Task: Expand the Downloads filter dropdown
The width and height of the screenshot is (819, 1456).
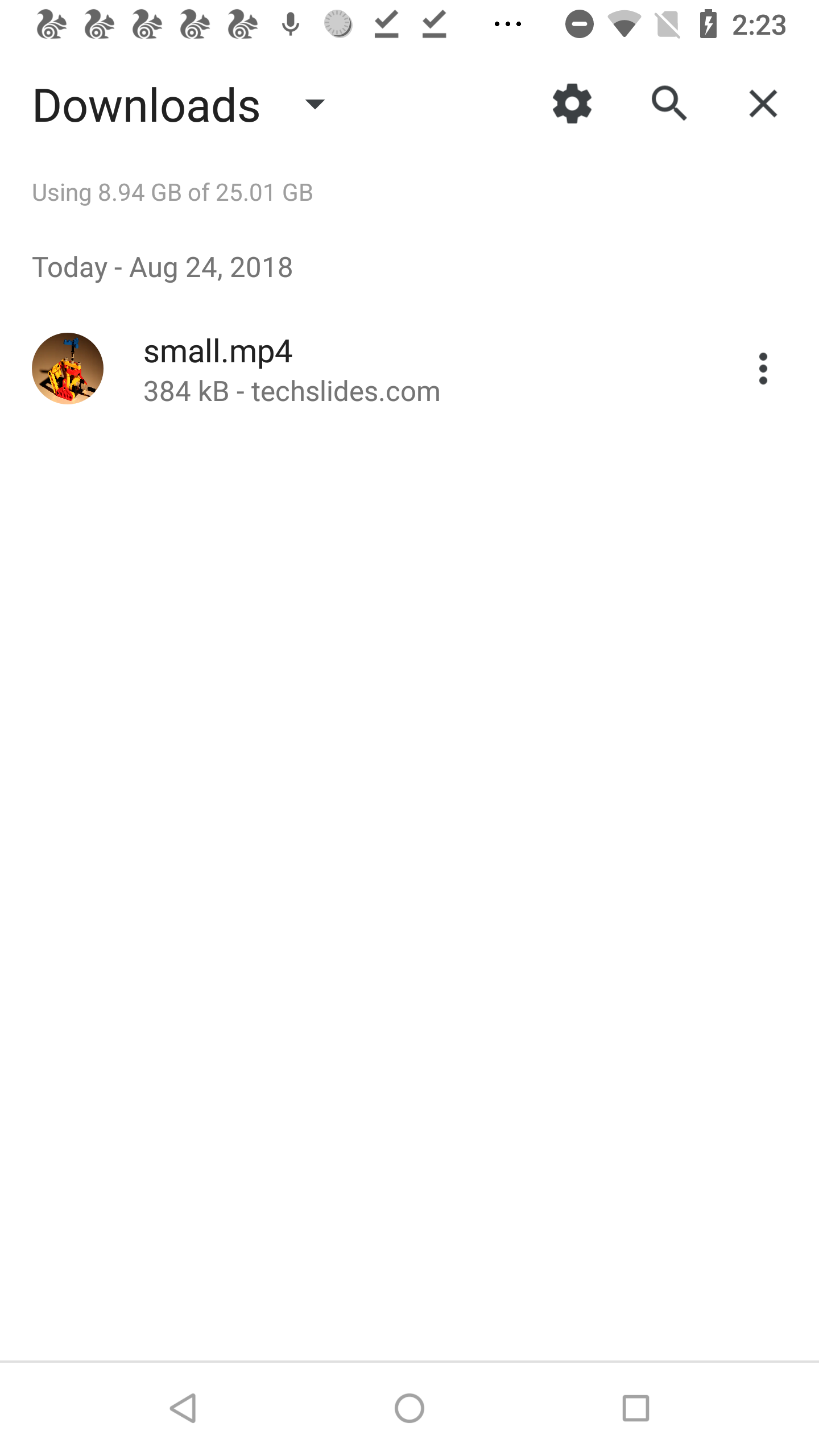Action: click(314, 104)
